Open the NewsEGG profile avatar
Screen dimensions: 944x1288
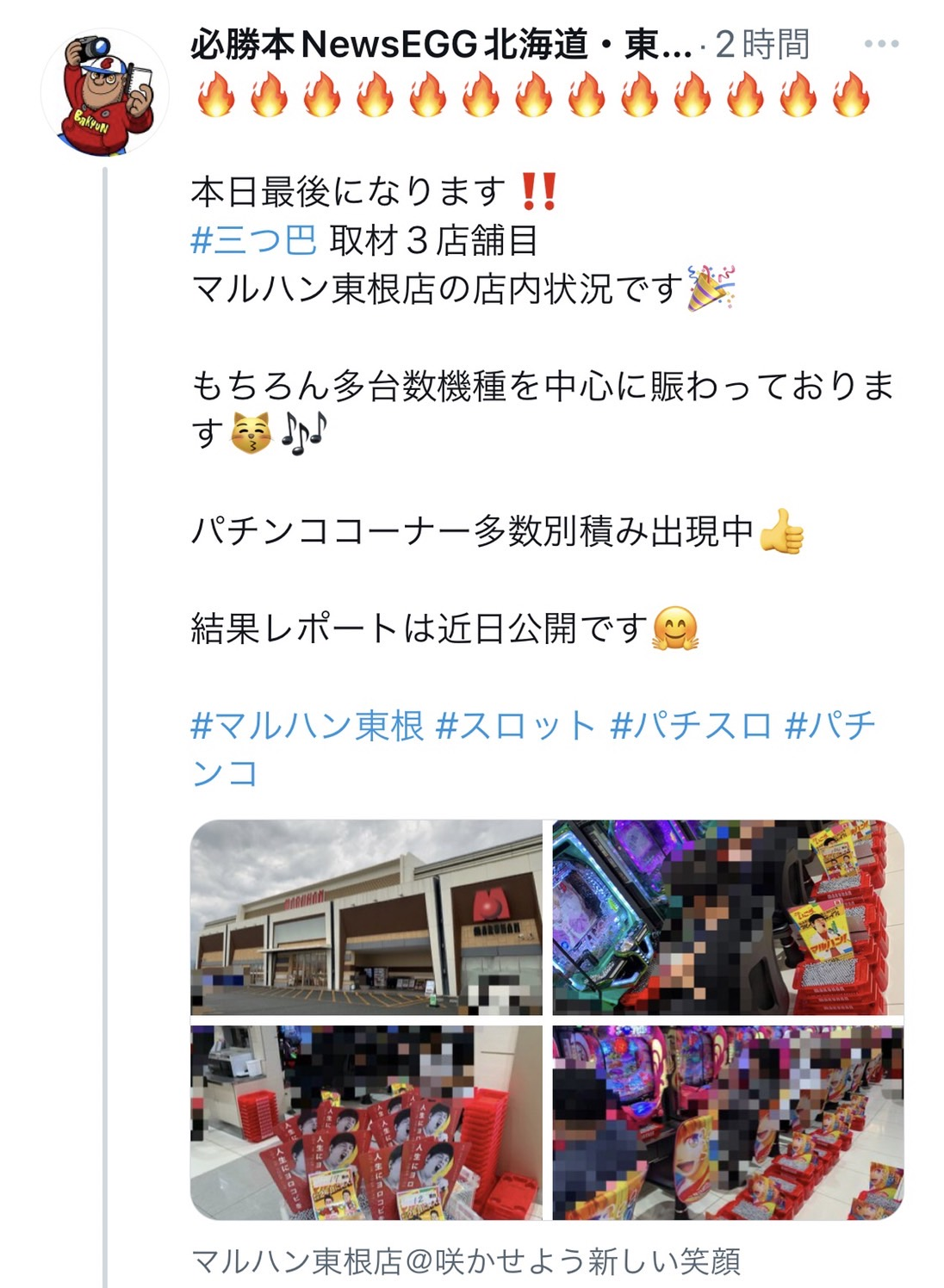click(105, 93)
